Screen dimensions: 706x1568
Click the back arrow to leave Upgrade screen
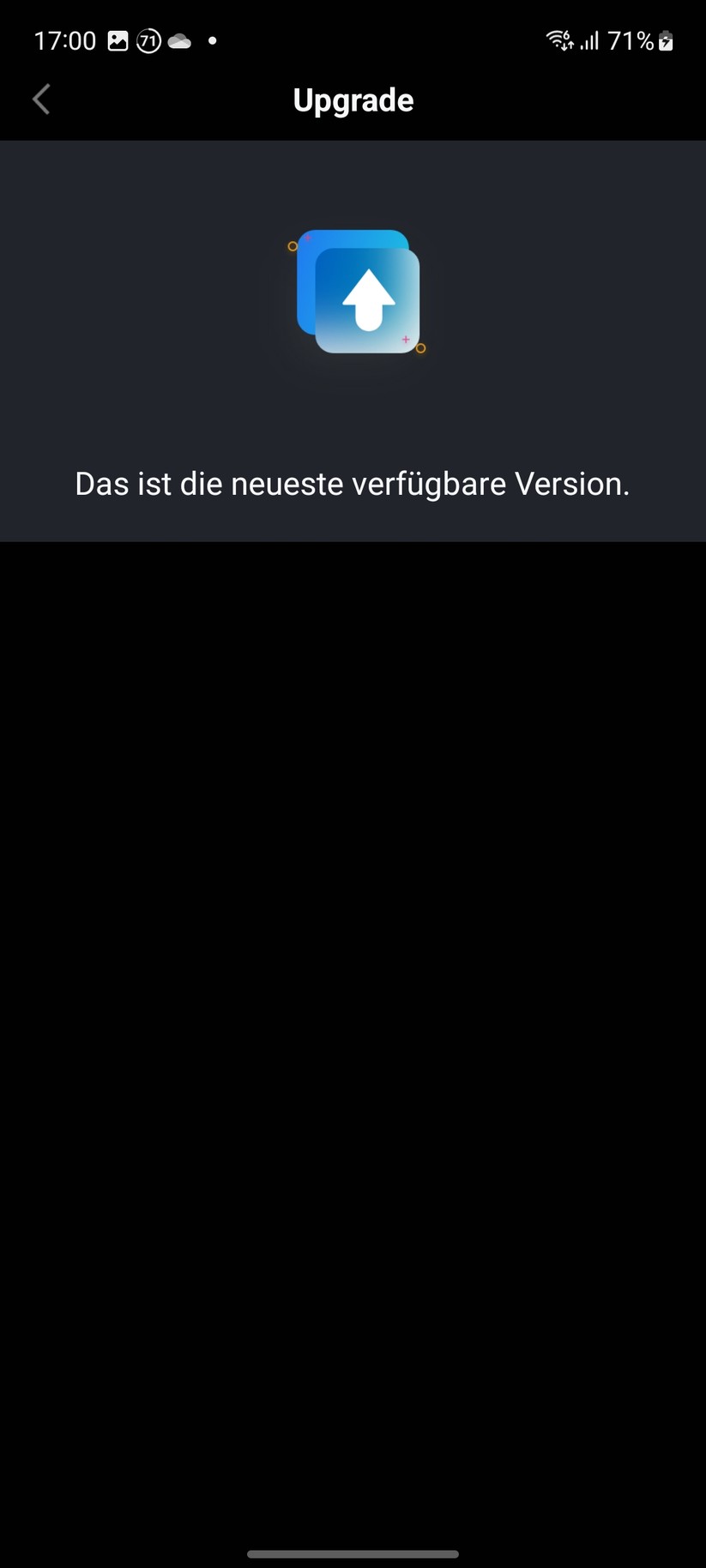click(41, 99)
